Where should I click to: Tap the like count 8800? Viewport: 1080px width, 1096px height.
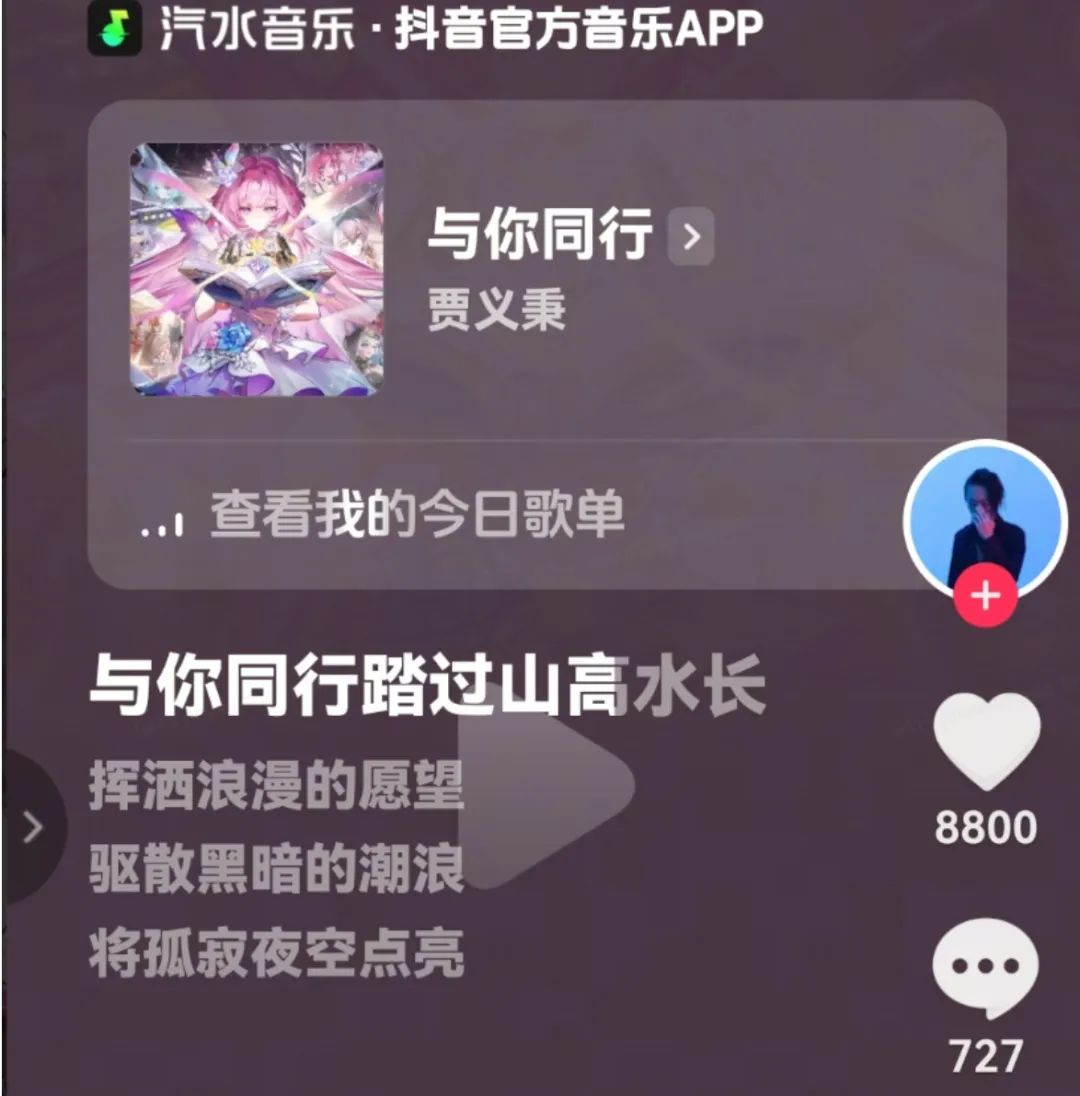click(x=986, y=829)
